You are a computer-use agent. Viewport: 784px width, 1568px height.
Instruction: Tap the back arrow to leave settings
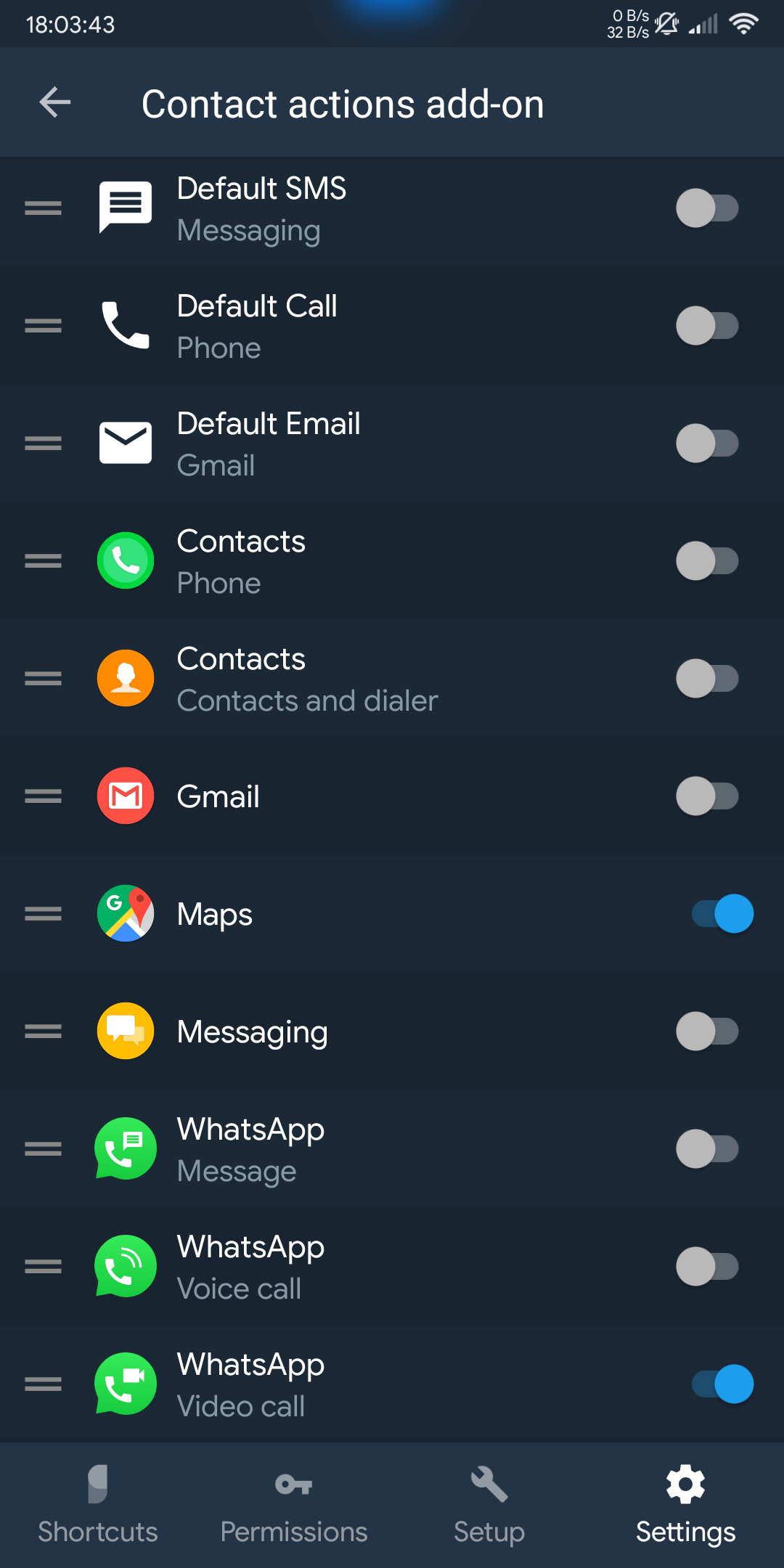point(54,103)
